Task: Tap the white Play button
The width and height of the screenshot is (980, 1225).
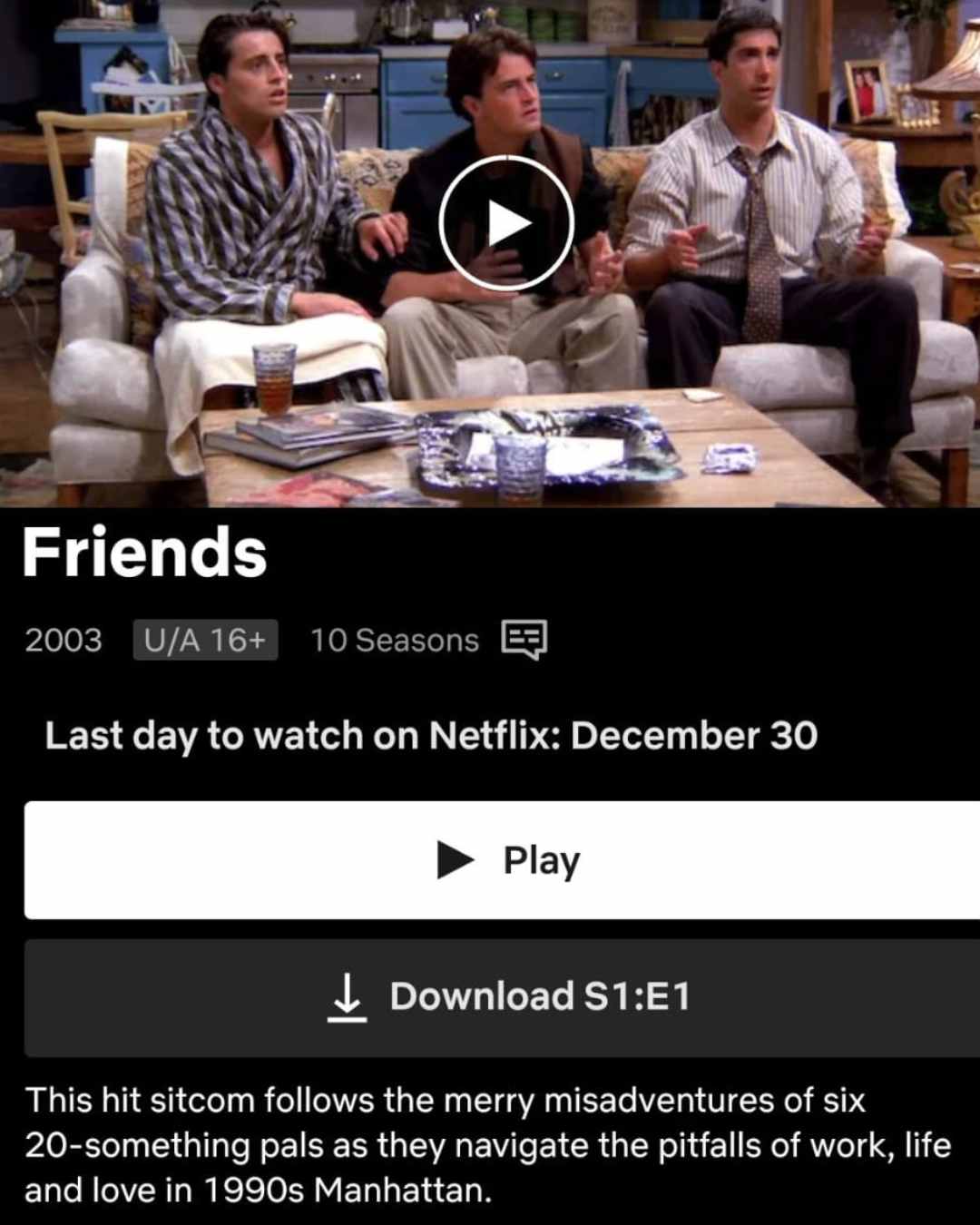Action: point(504,859)
